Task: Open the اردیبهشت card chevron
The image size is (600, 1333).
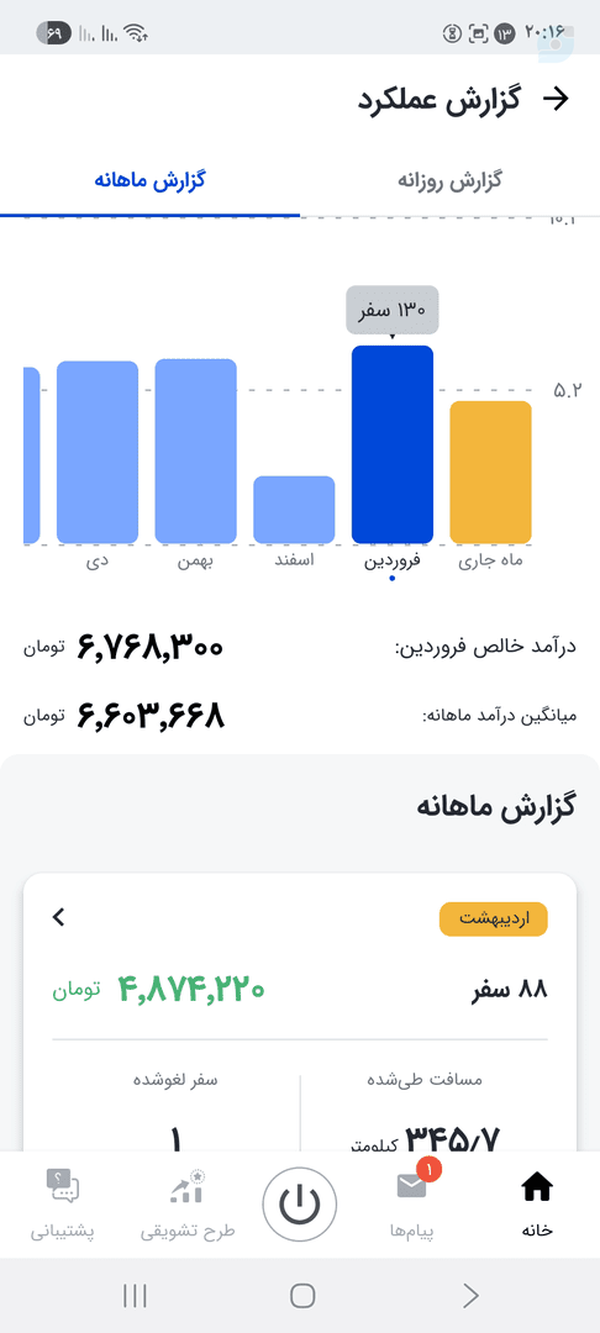Action: (x=59, y=916)
